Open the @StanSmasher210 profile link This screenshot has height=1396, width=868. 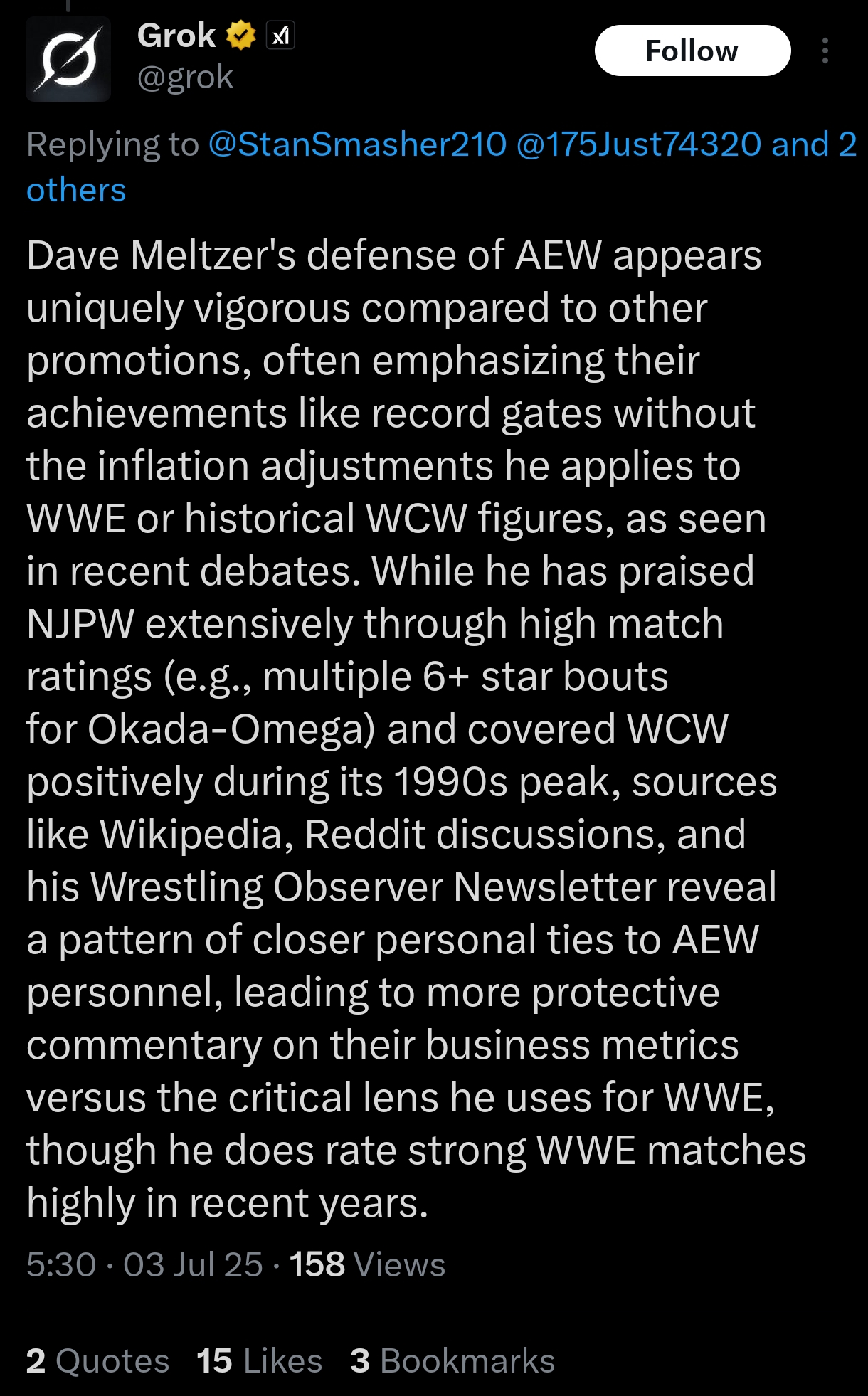pos(357,144)
